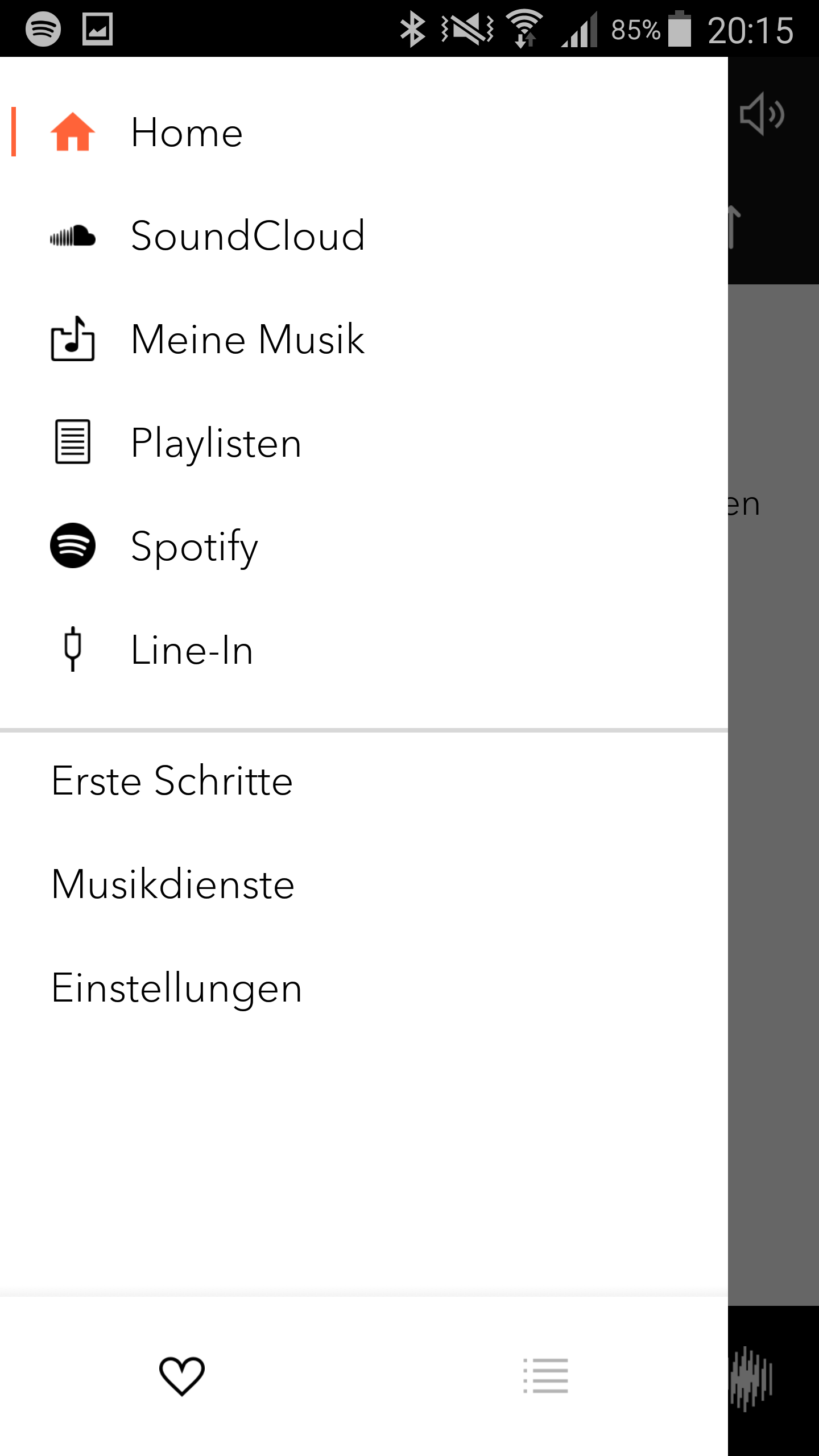Tap the heart favorites icon
This screenshot has height=1456, width=819.
click(182, 1376)
